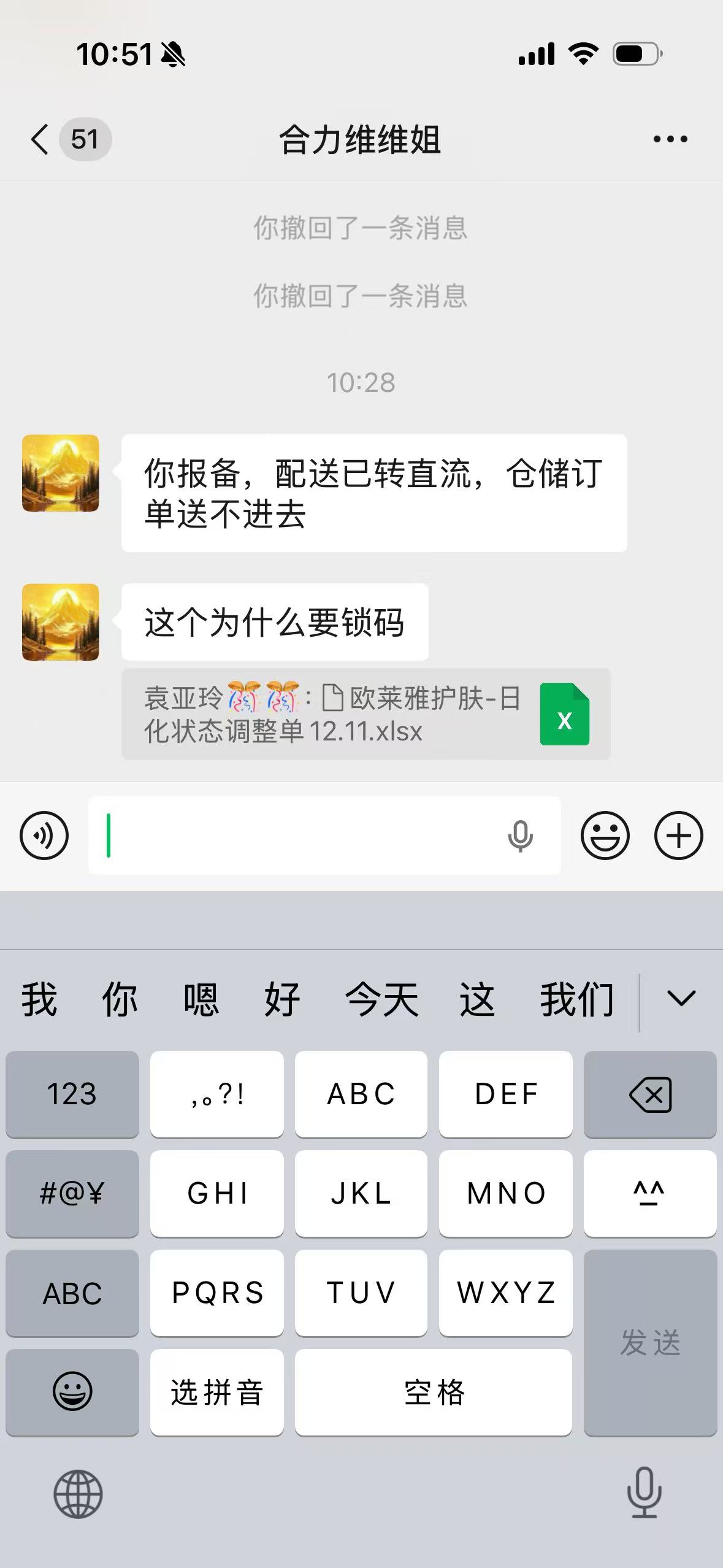The height and width of the screenshot is (1568, 723).
Task: Go back to the chat list
Action: (x=42, y=139)
